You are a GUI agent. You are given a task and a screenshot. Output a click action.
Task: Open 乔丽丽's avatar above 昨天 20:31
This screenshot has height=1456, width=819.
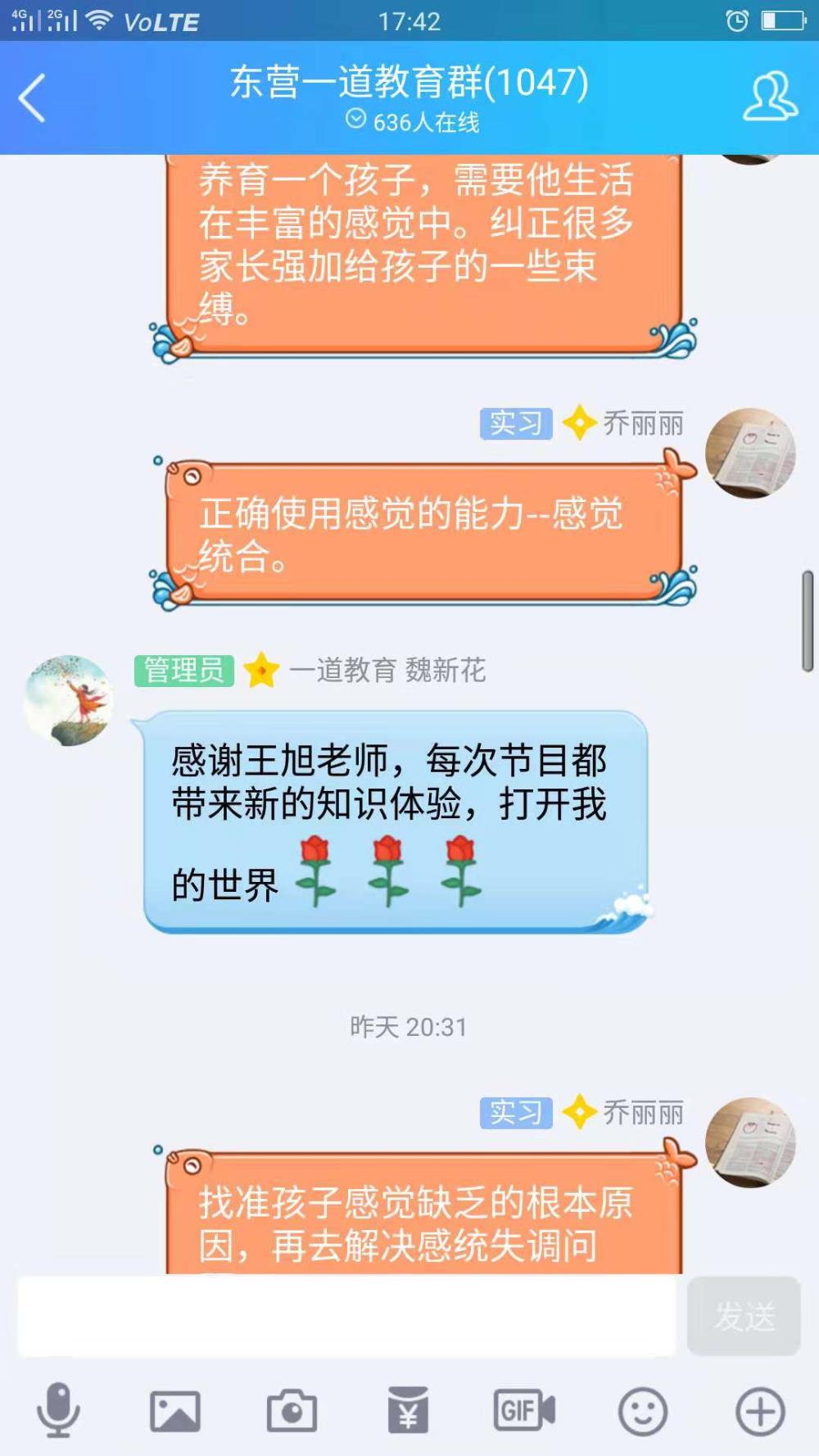pos(751,453)
